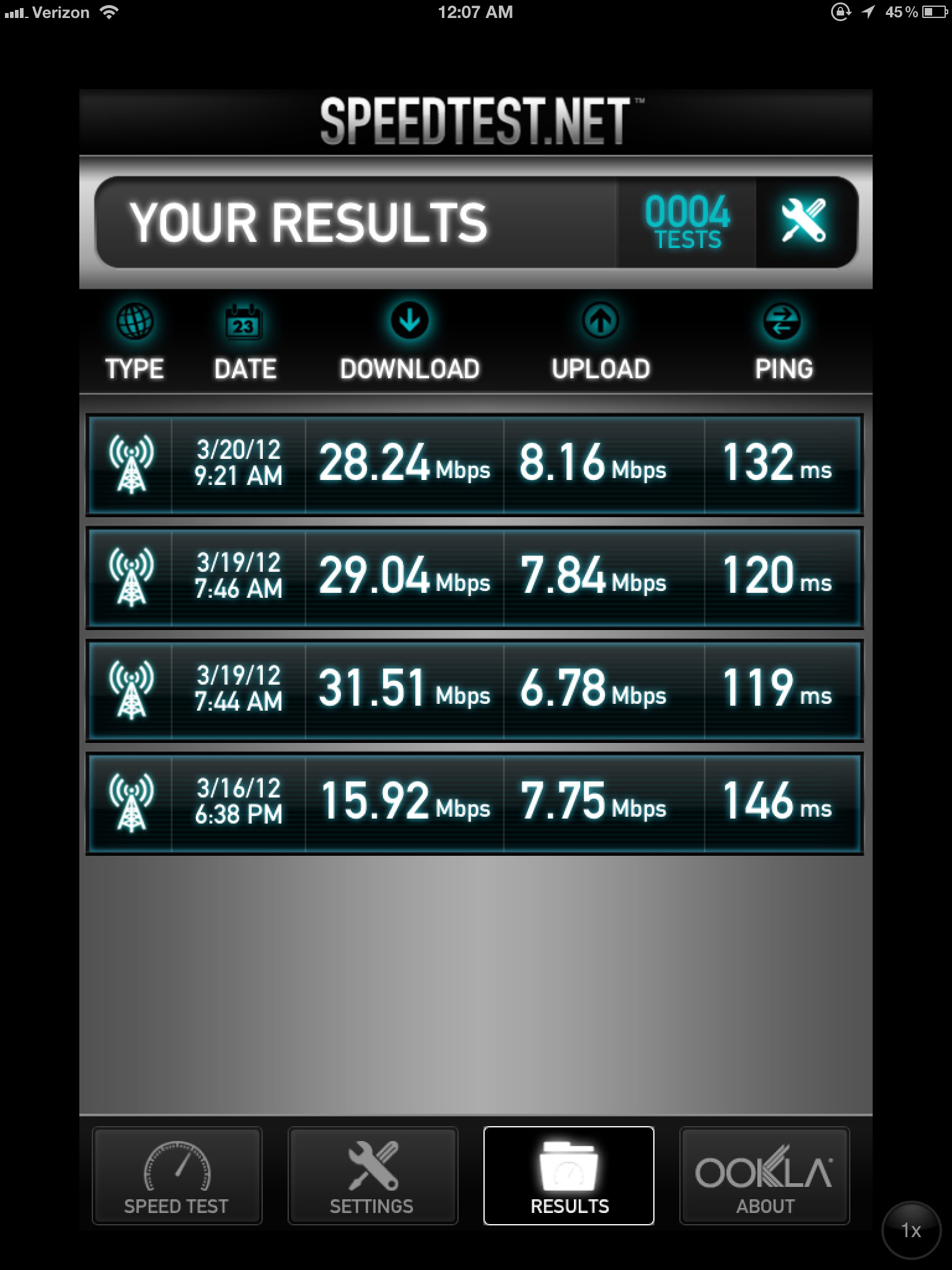The width and height of the screenshot is (952, 1270).
Task: Open the Ookla About tab
Action: [x=765, y=1175]
